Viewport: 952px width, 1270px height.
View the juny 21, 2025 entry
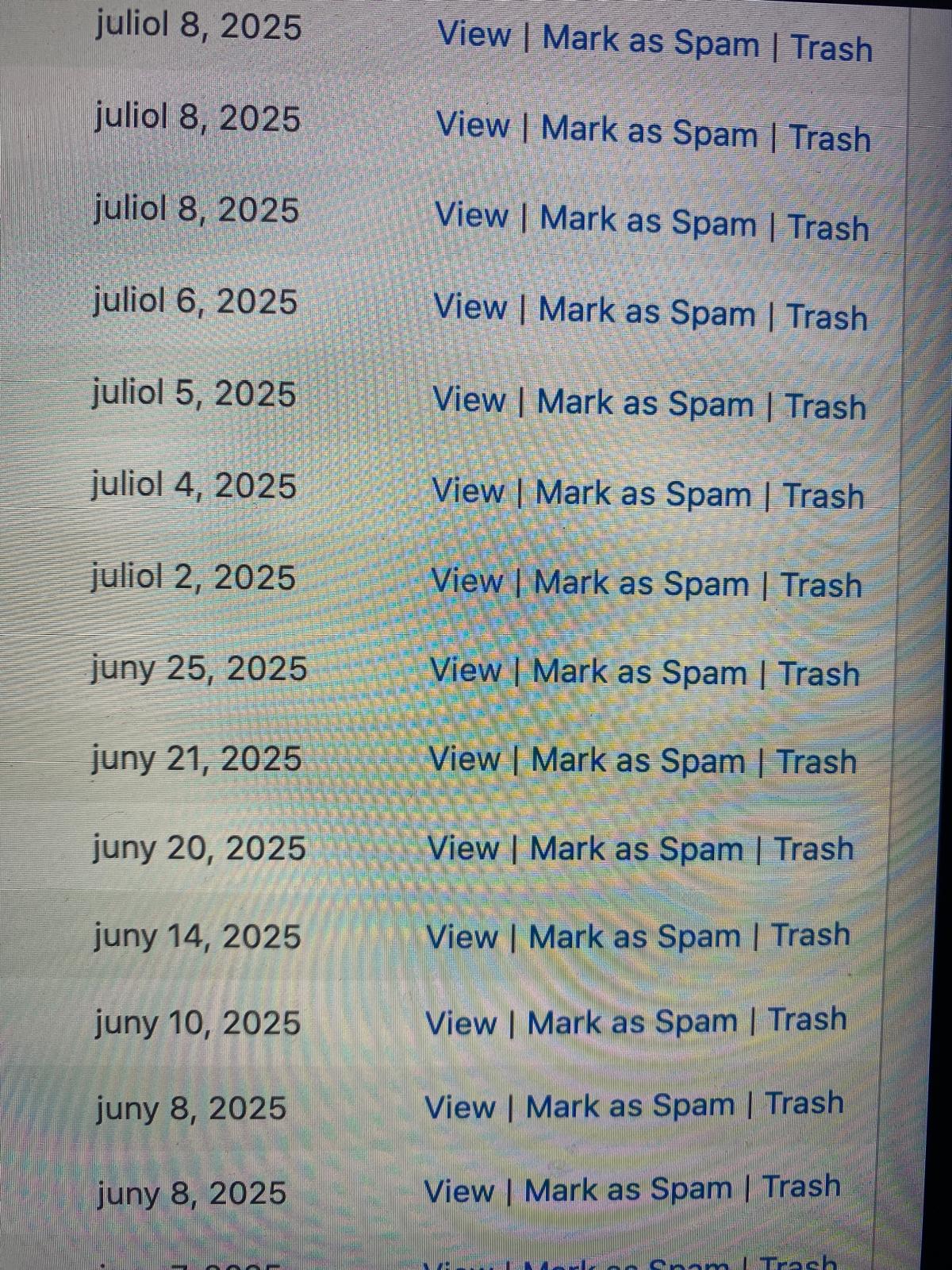(x=465, y=760)
